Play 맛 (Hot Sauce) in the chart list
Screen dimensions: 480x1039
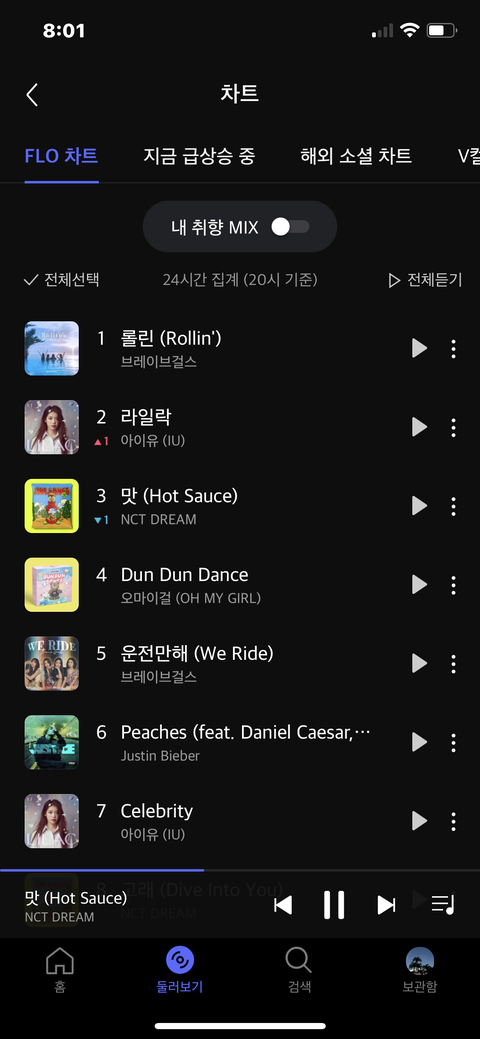[x=419, y=506]
